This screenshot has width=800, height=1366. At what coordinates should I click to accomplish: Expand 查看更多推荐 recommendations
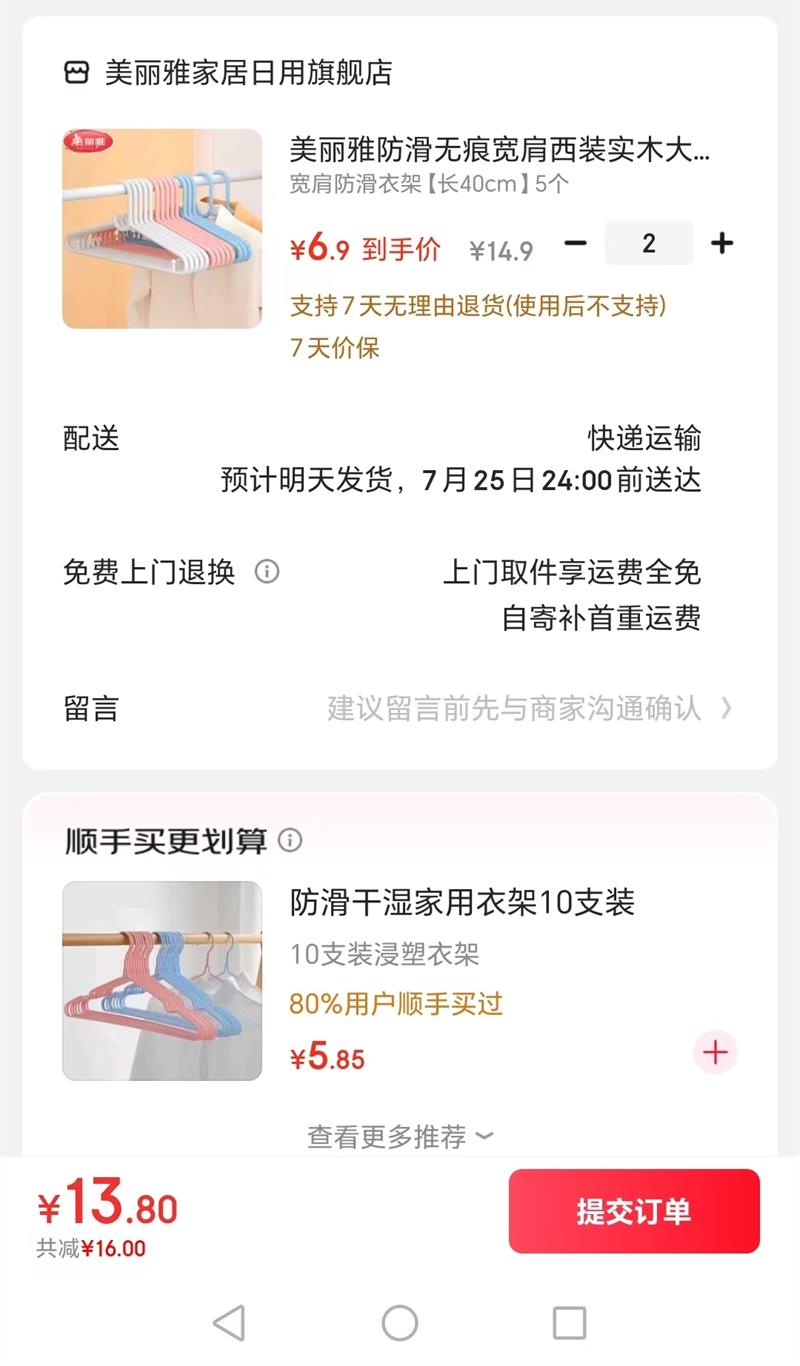click(x=400, y=1136)
